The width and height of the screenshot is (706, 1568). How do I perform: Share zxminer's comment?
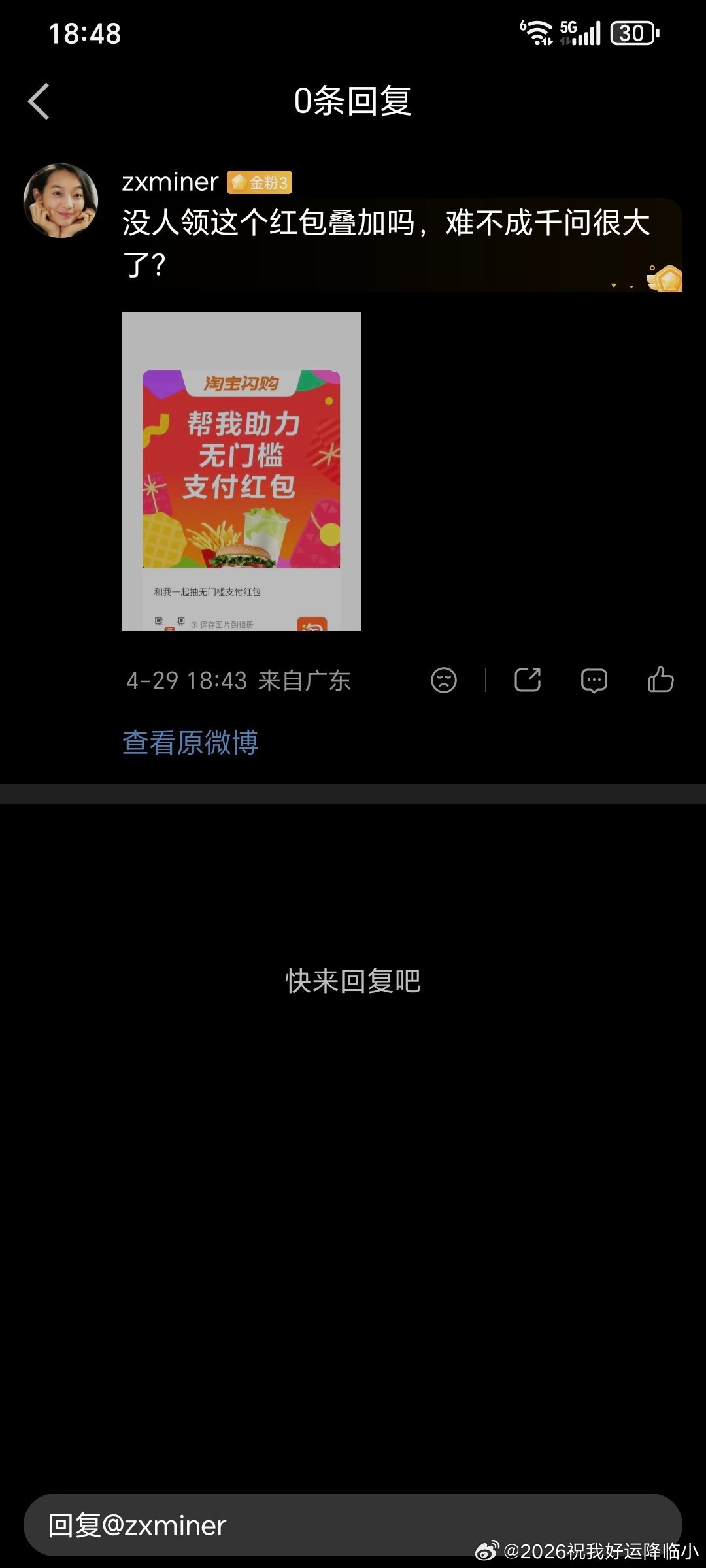(528, 680)
